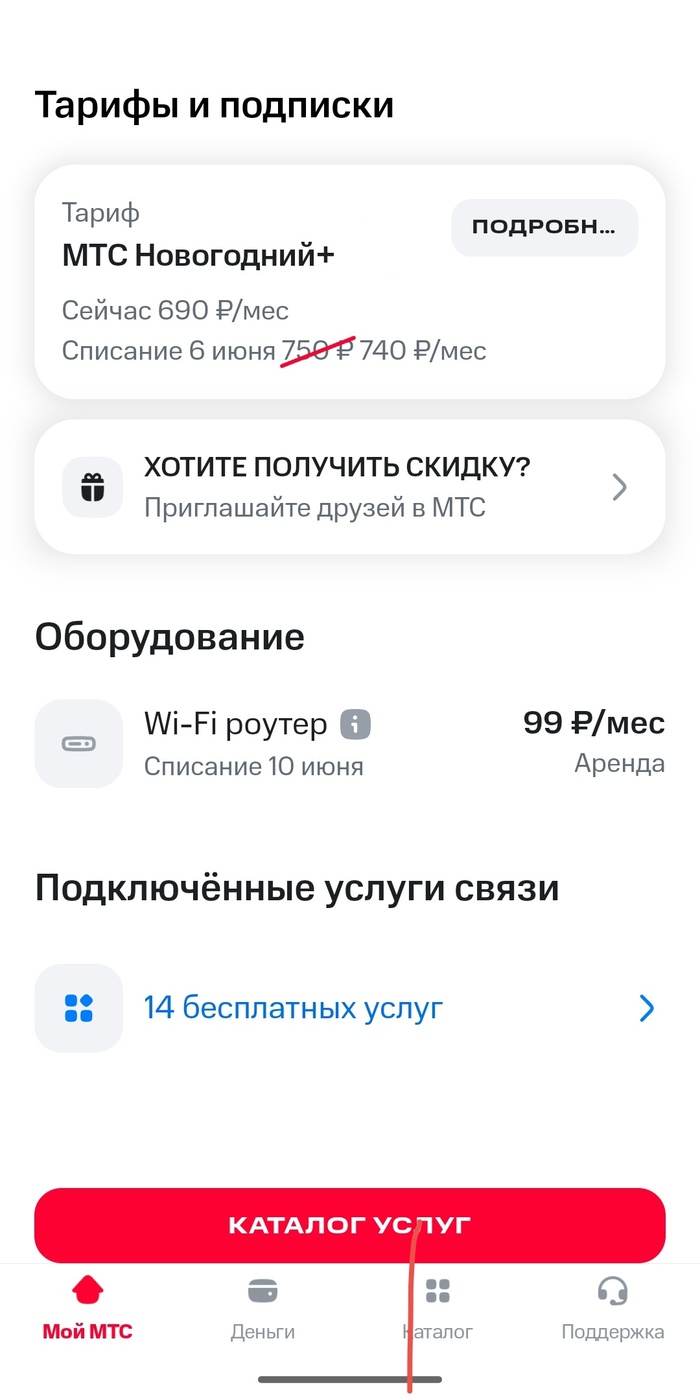Open the ХОТИТЕ ПОЛУЧИТЬ СКИДКУ banner
Screen dimensions: 700x1400
(x=349, y=487)
